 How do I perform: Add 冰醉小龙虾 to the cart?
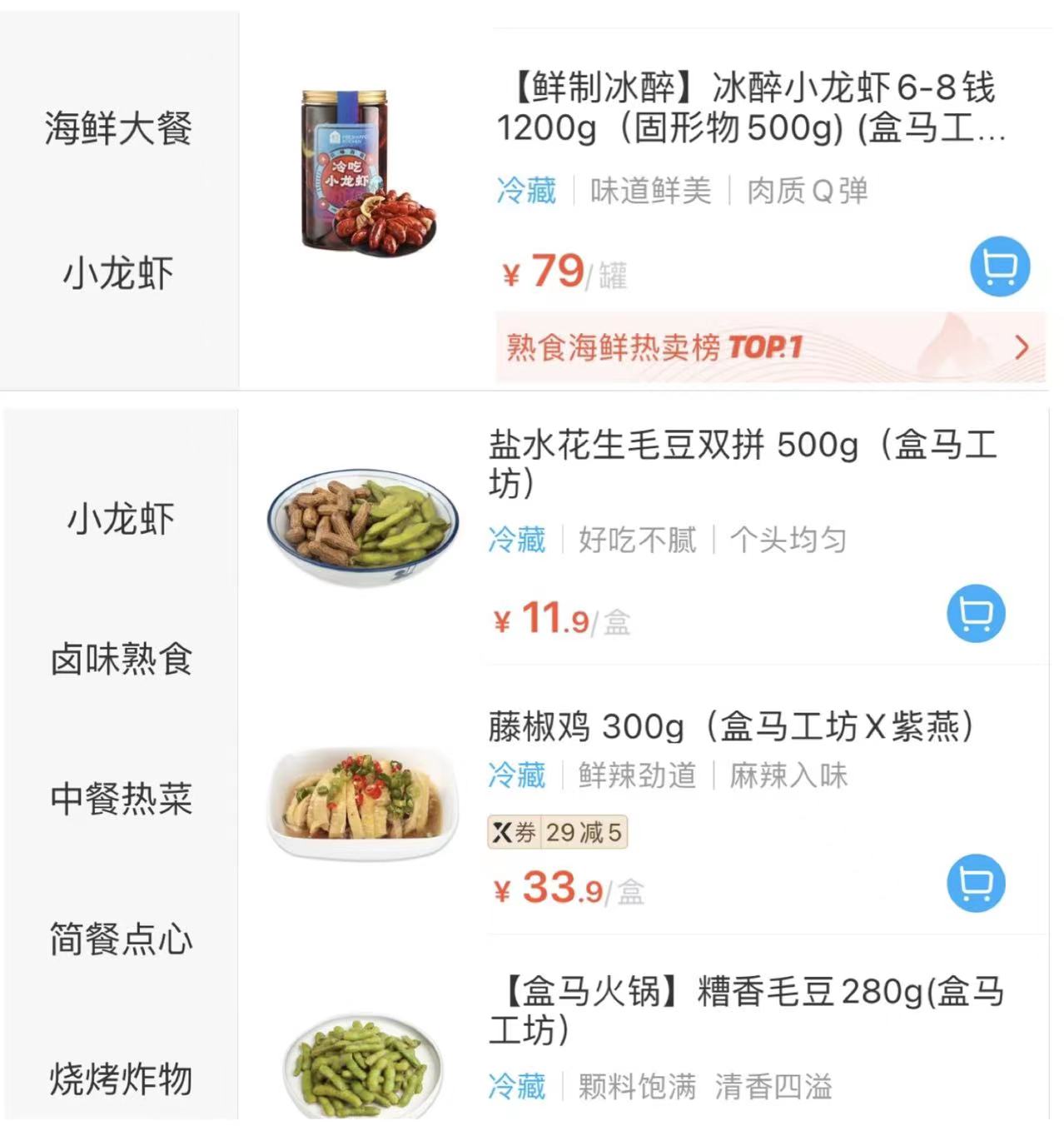pyautogui.click(x=999, y=267)
